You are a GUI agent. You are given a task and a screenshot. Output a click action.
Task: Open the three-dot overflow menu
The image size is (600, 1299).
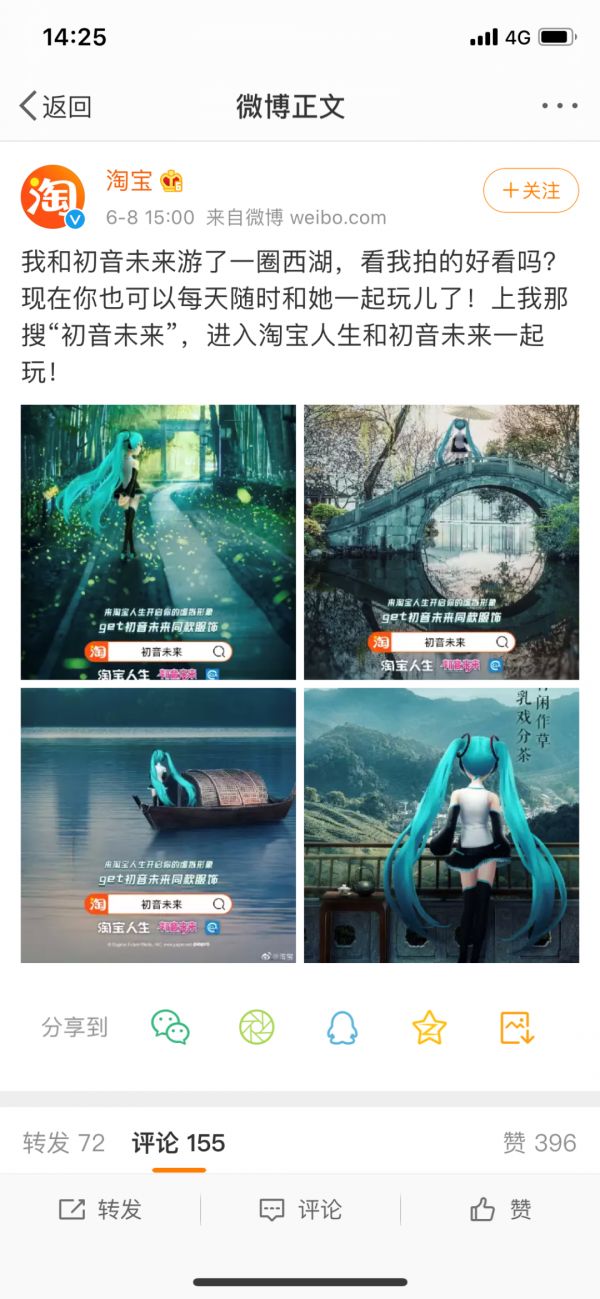point(559,106)
